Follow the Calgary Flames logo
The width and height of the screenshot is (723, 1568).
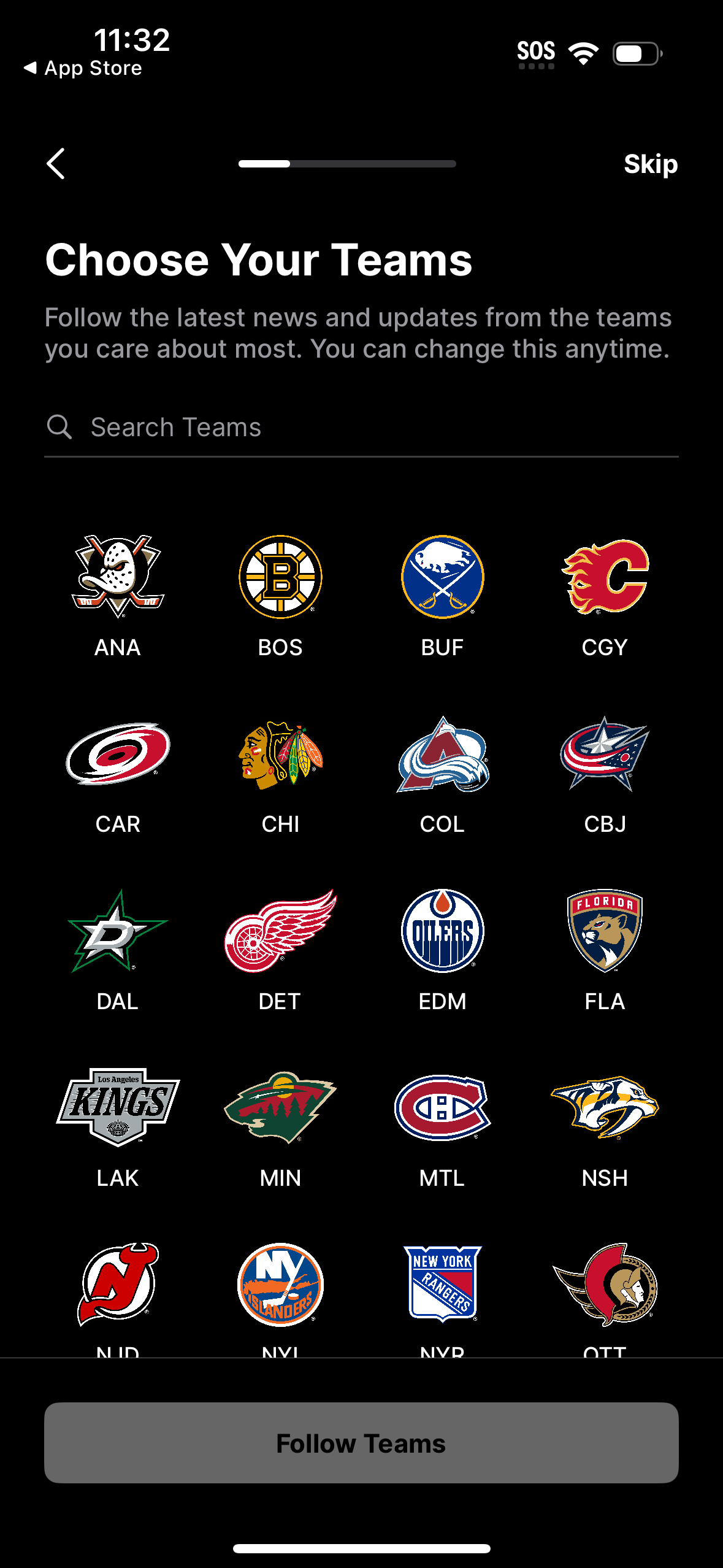tap(605, 577)
